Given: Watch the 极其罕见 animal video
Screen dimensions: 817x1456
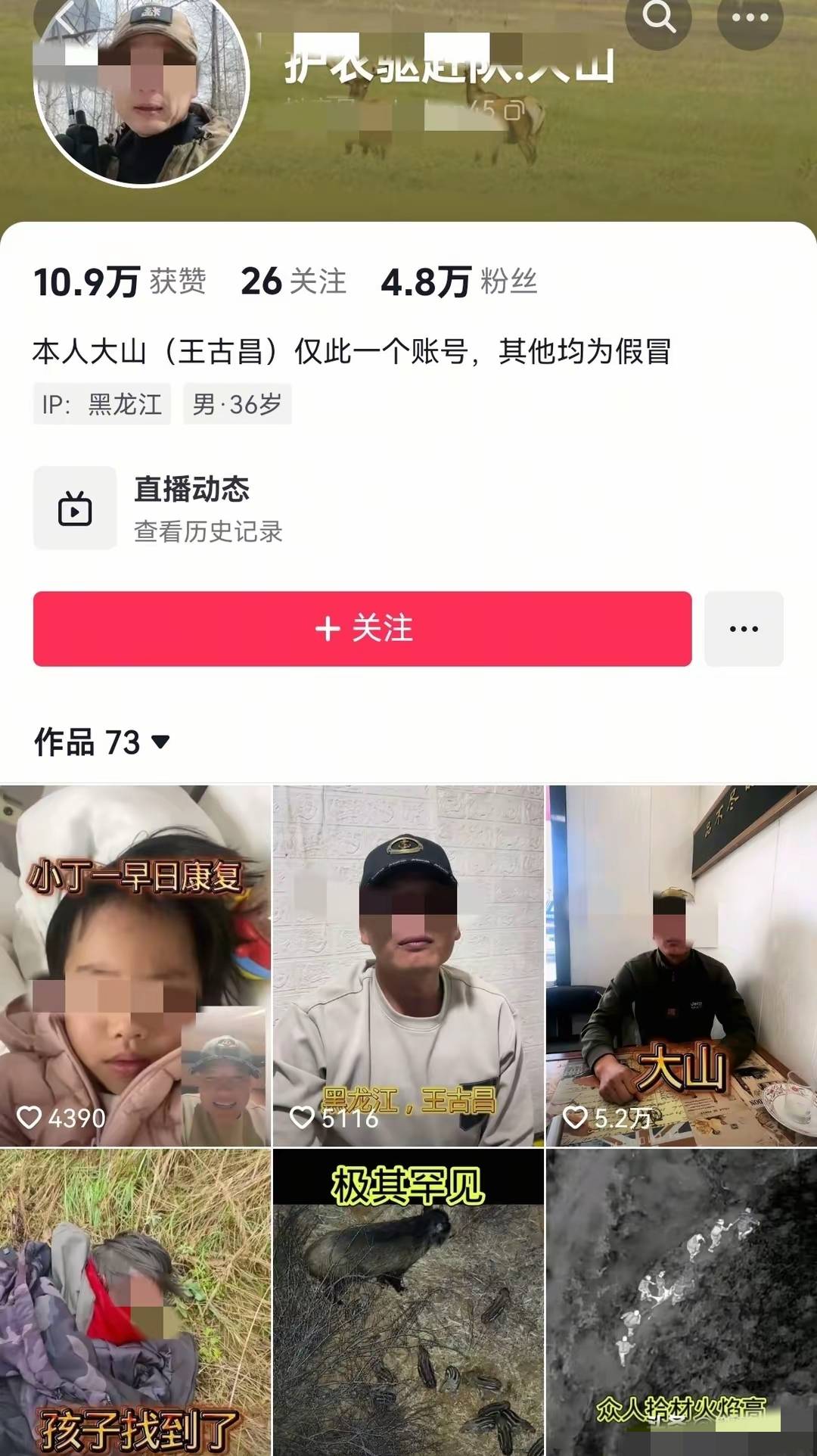Looking at the screenshot, I should pyautogui.click(x=408, y=1302).
